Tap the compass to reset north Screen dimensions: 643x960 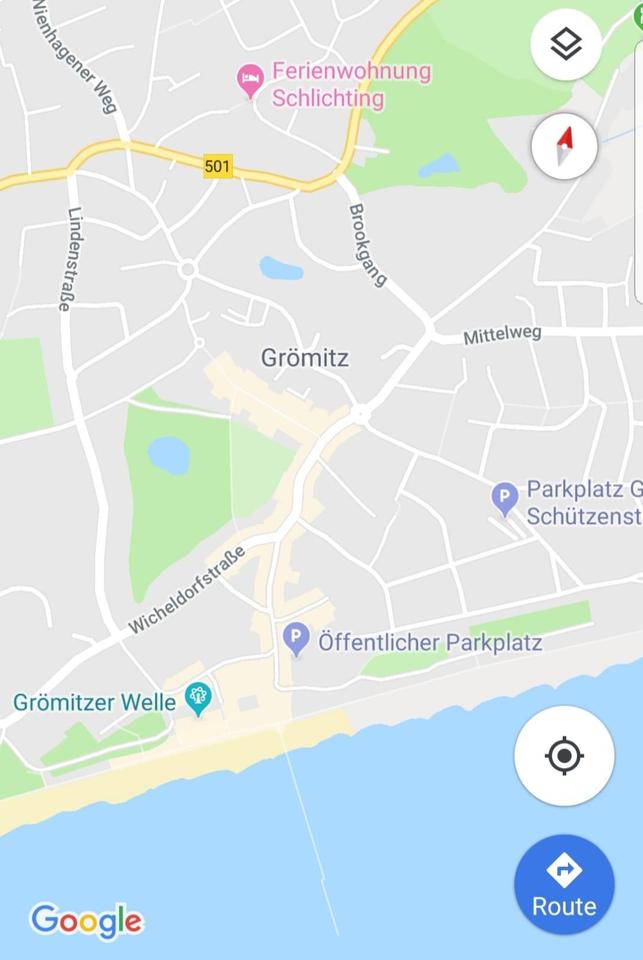(x=564, y=146)
